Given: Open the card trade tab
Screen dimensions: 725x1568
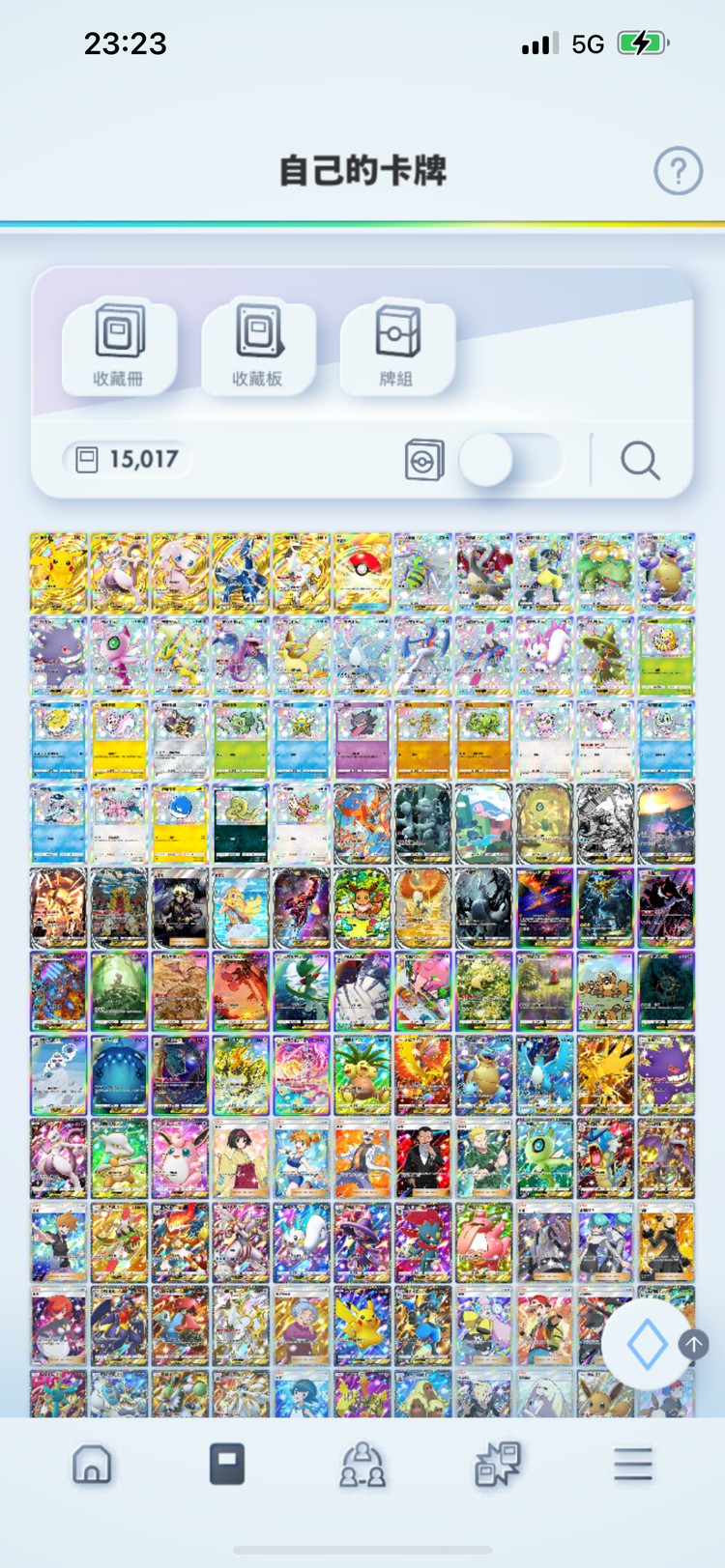Looking at the screenshot, I should [x=498, y=1465].
